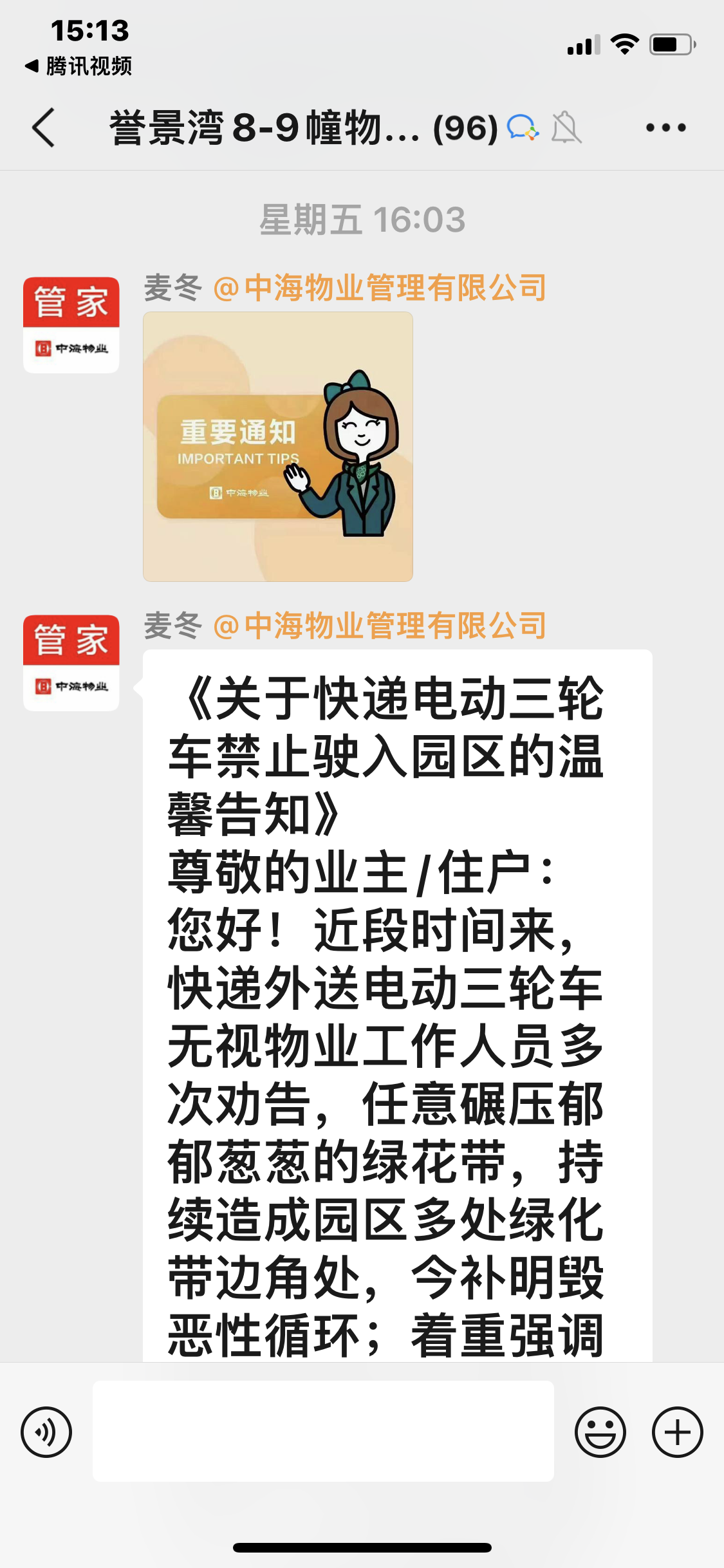Tap the live chat bubble icon beside group name
The width and height of the screenshot is (724, 1568).
point(521,128)
